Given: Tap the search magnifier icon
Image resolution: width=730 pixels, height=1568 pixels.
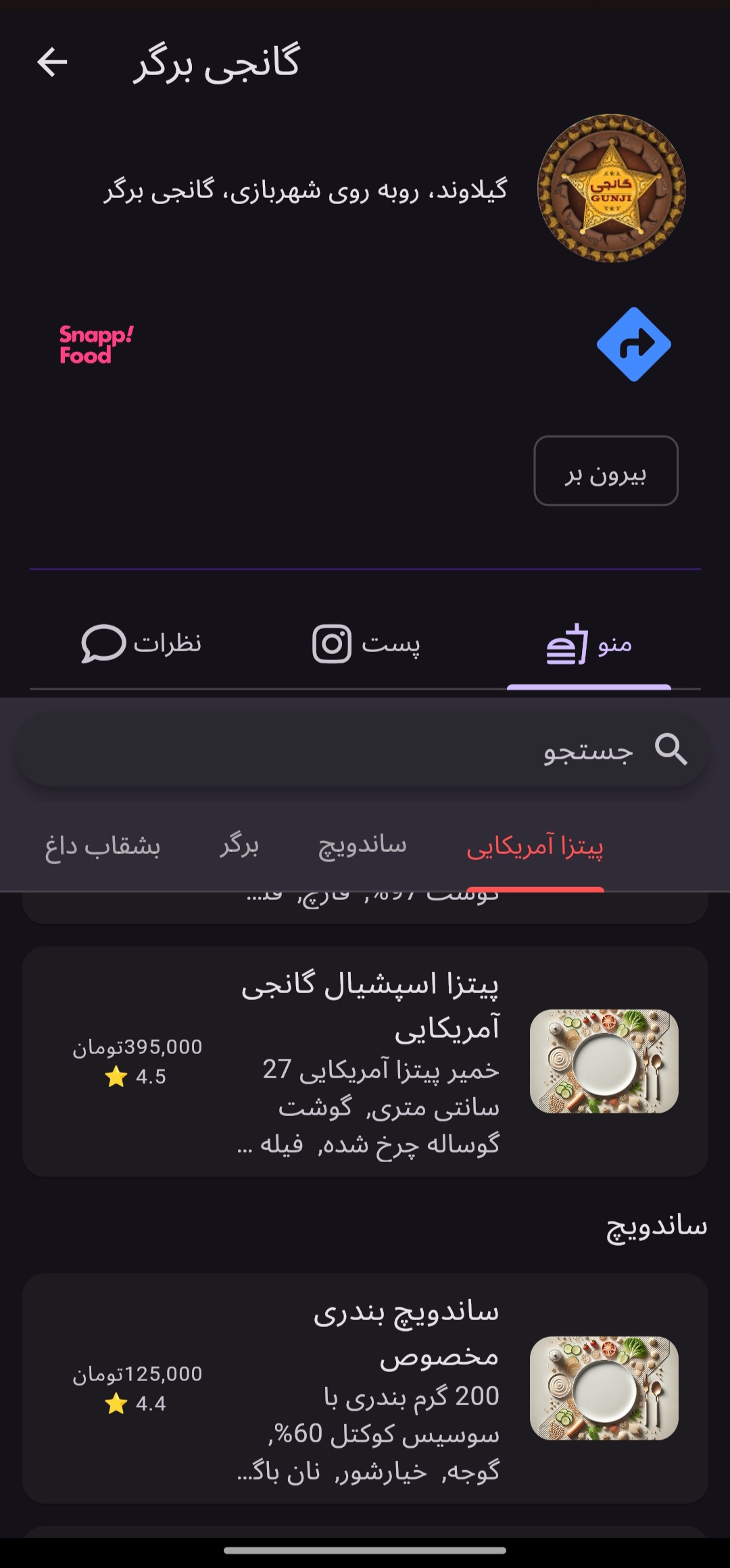Looking at the screenshot, I should tap(672, 750).
